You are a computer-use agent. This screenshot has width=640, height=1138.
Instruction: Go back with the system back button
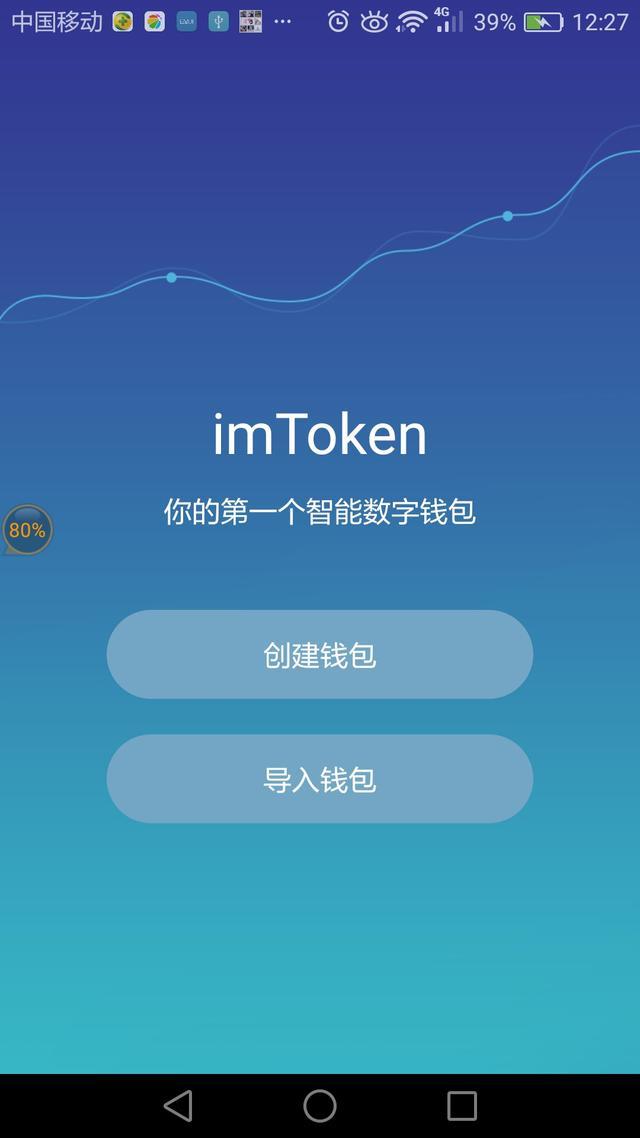[x=178, y=1105]
